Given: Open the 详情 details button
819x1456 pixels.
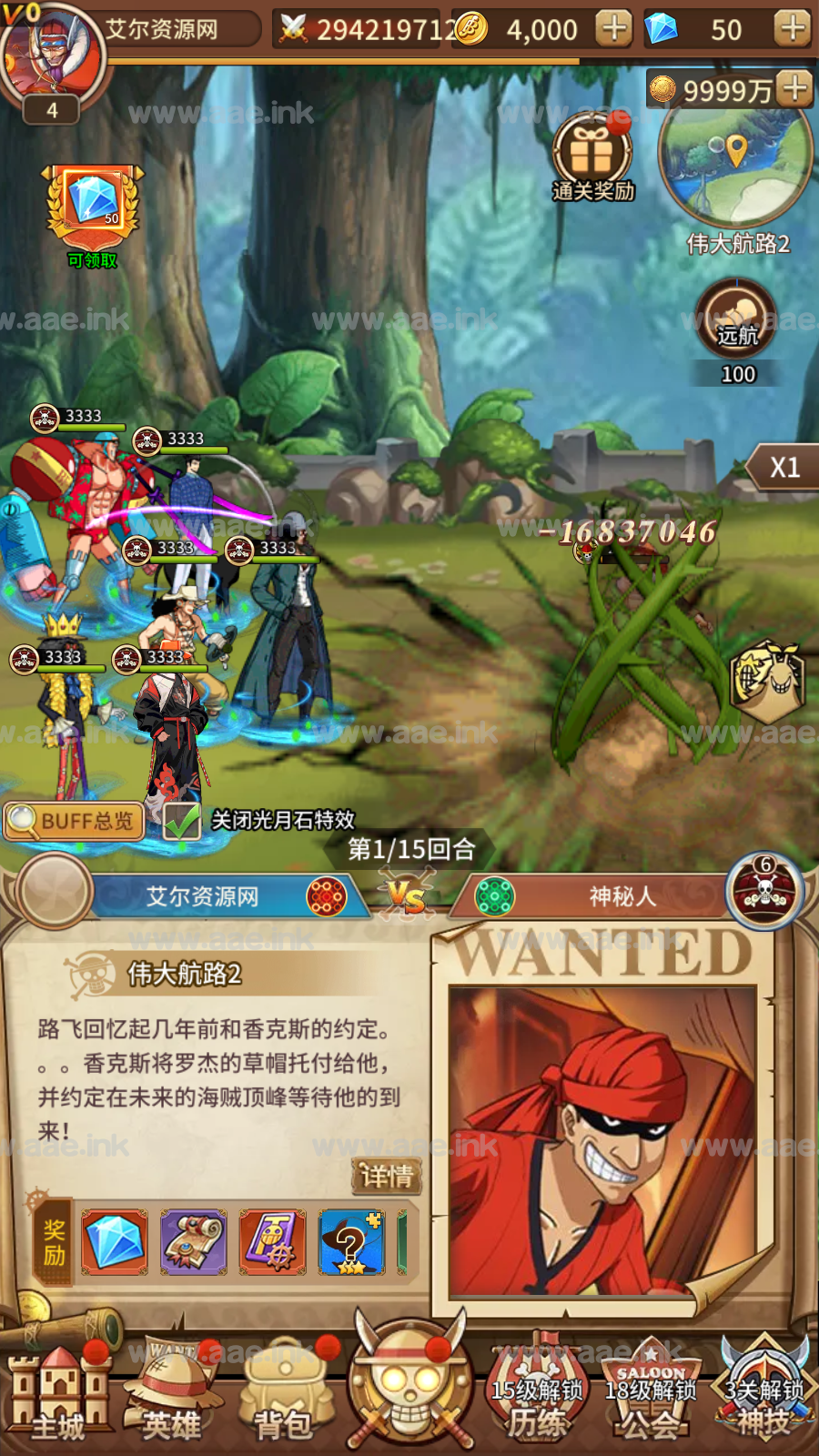Looking at the screenshot, I should [x=388, y=1177].
